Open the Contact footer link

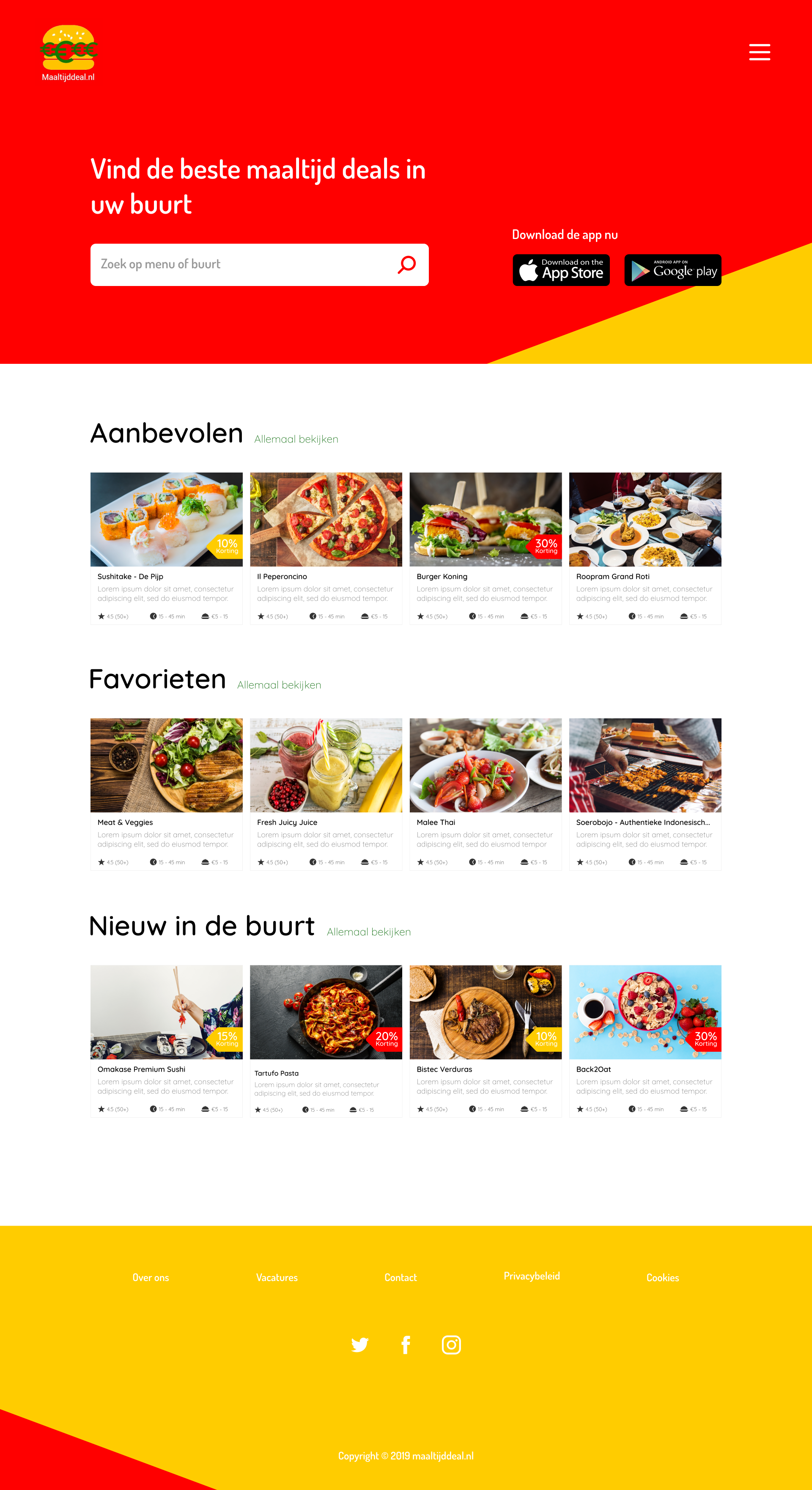tap(400, 1277)
